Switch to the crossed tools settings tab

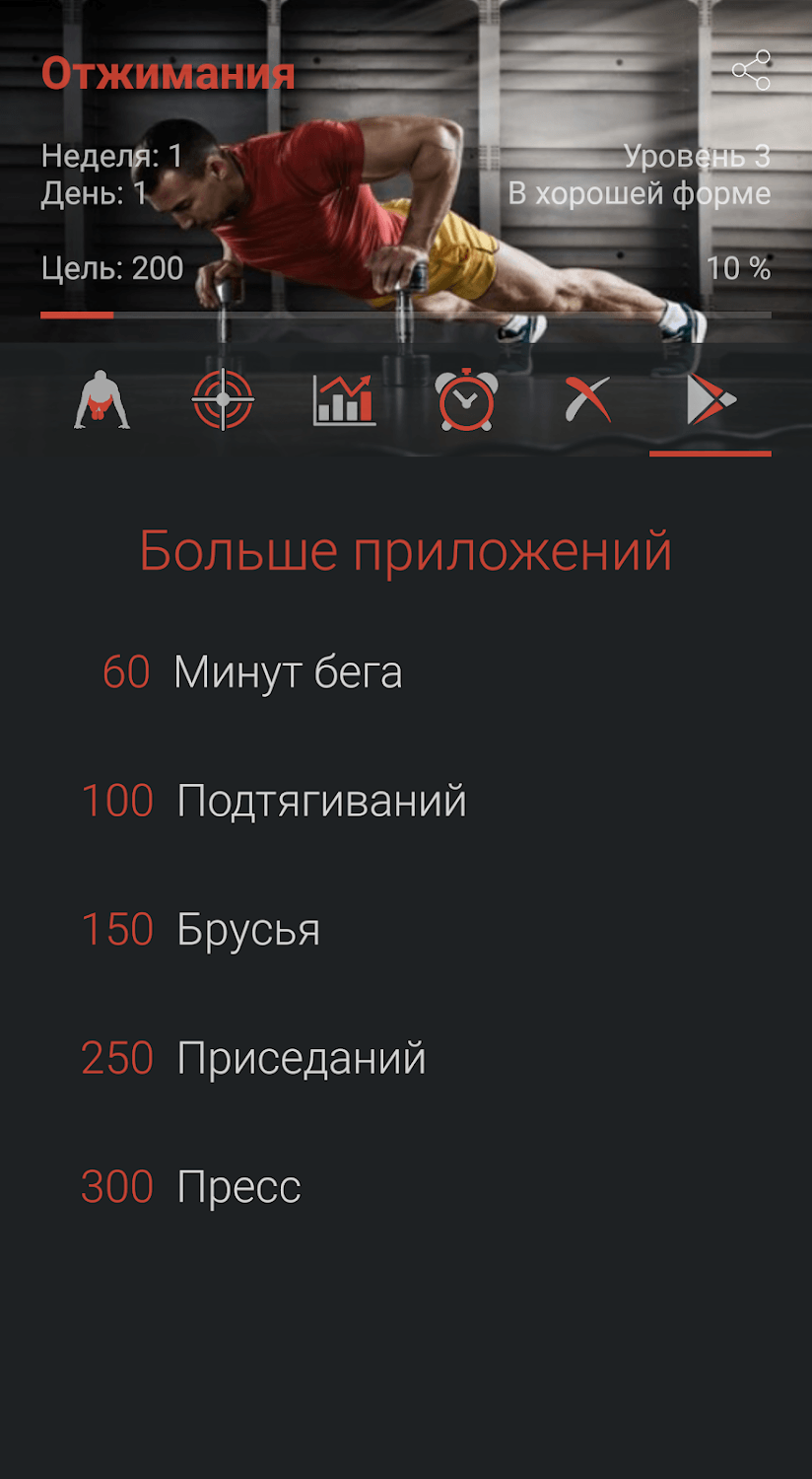(x=587, y=400)
